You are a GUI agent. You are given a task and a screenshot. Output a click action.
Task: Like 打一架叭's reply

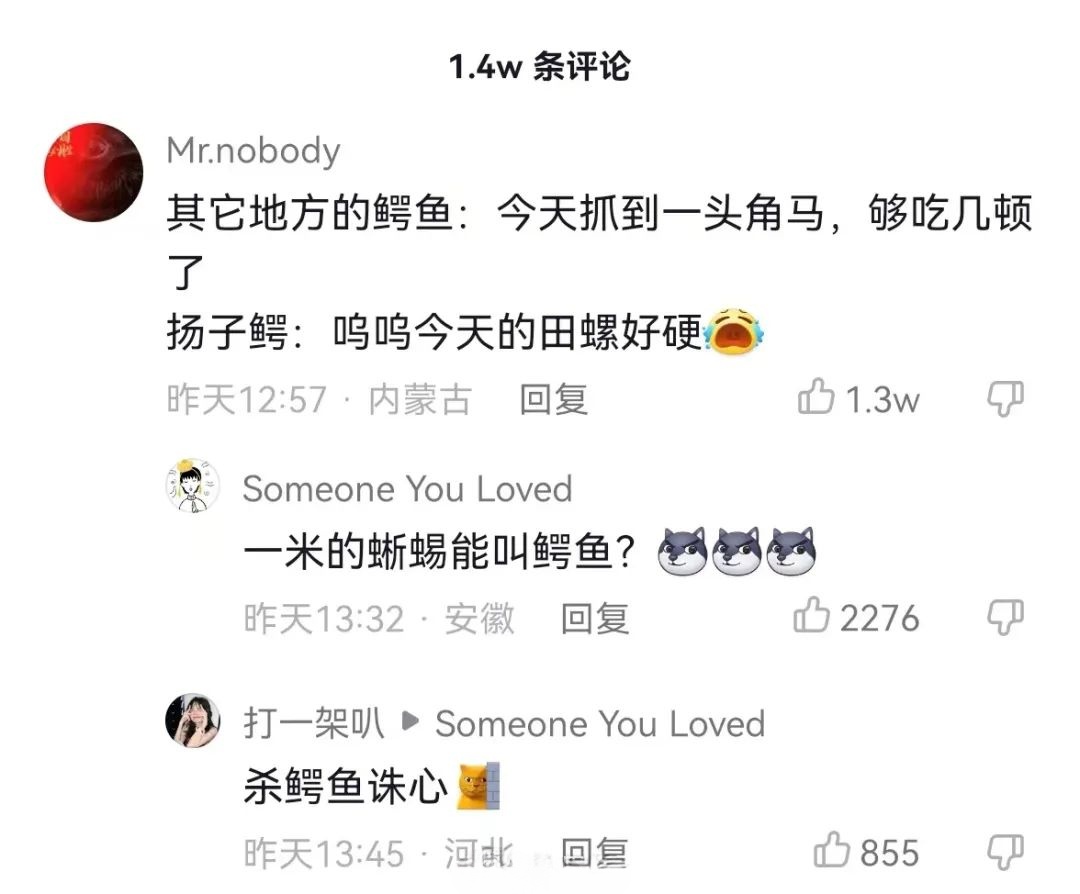[x=832, y=852]
